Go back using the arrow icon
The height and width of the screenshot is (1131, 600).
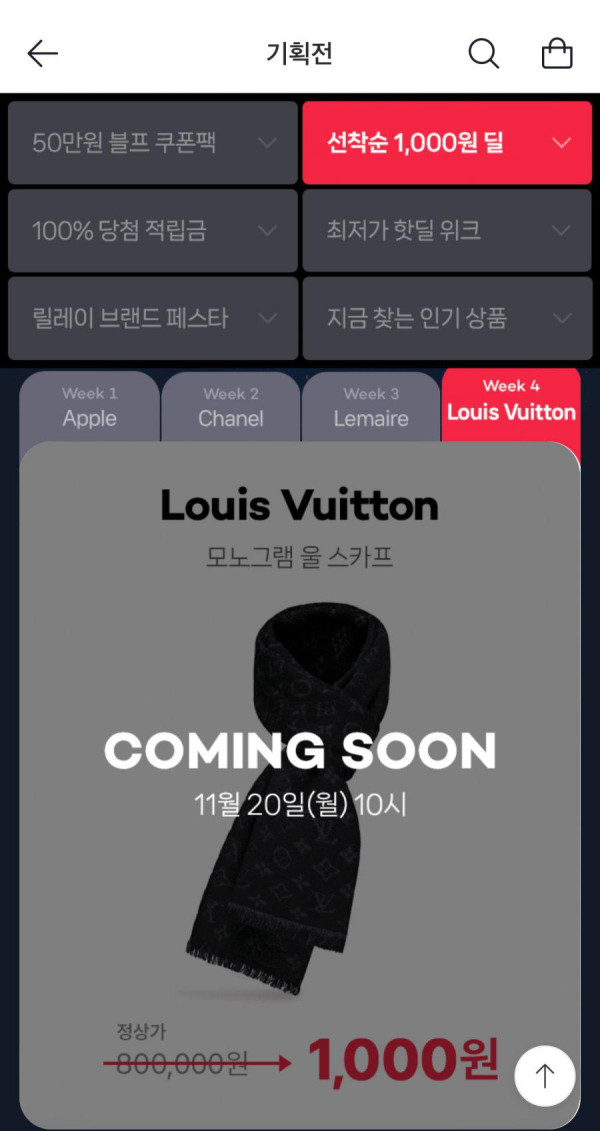[42, 54]
